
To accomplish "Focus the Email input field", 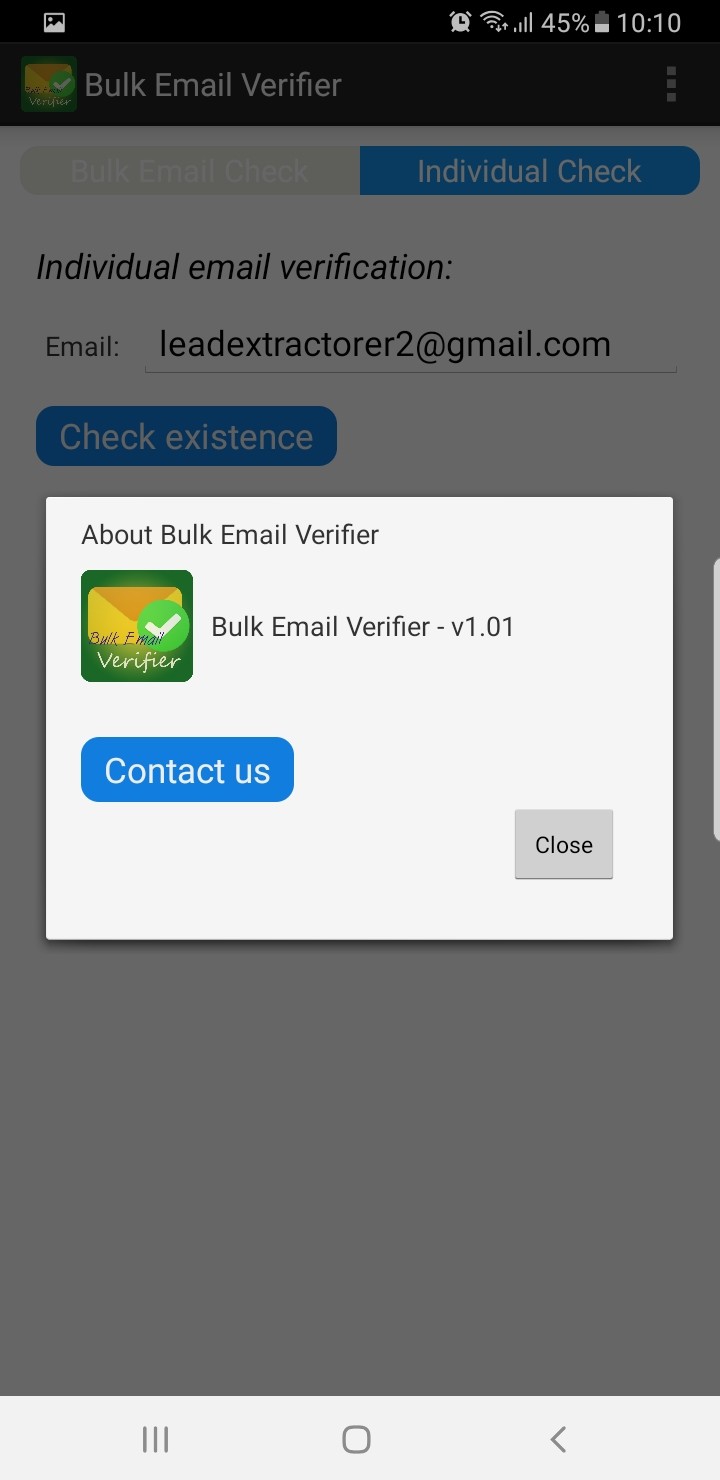I will click(410, 346).
